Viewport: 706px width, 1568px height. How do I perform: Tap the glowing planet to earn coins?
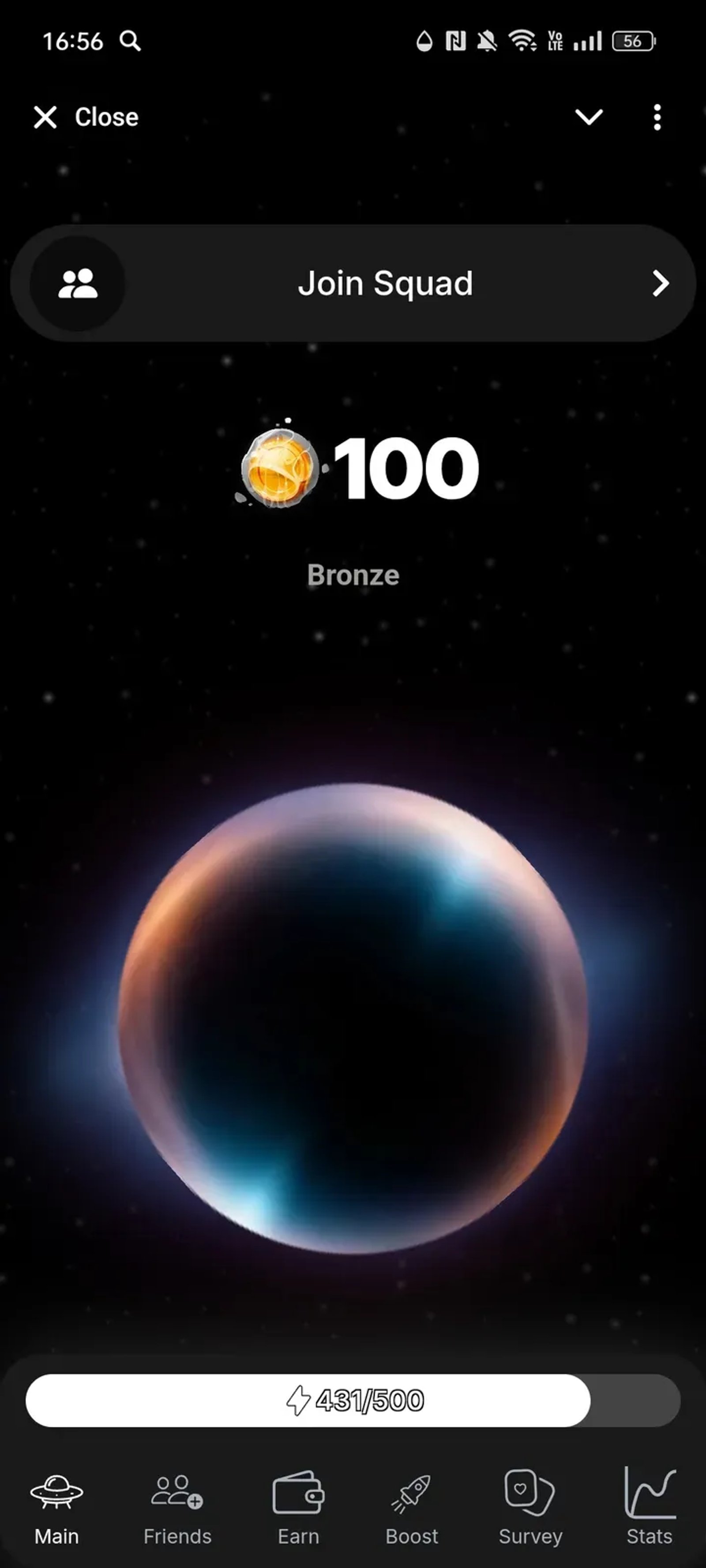point(353,1018)
